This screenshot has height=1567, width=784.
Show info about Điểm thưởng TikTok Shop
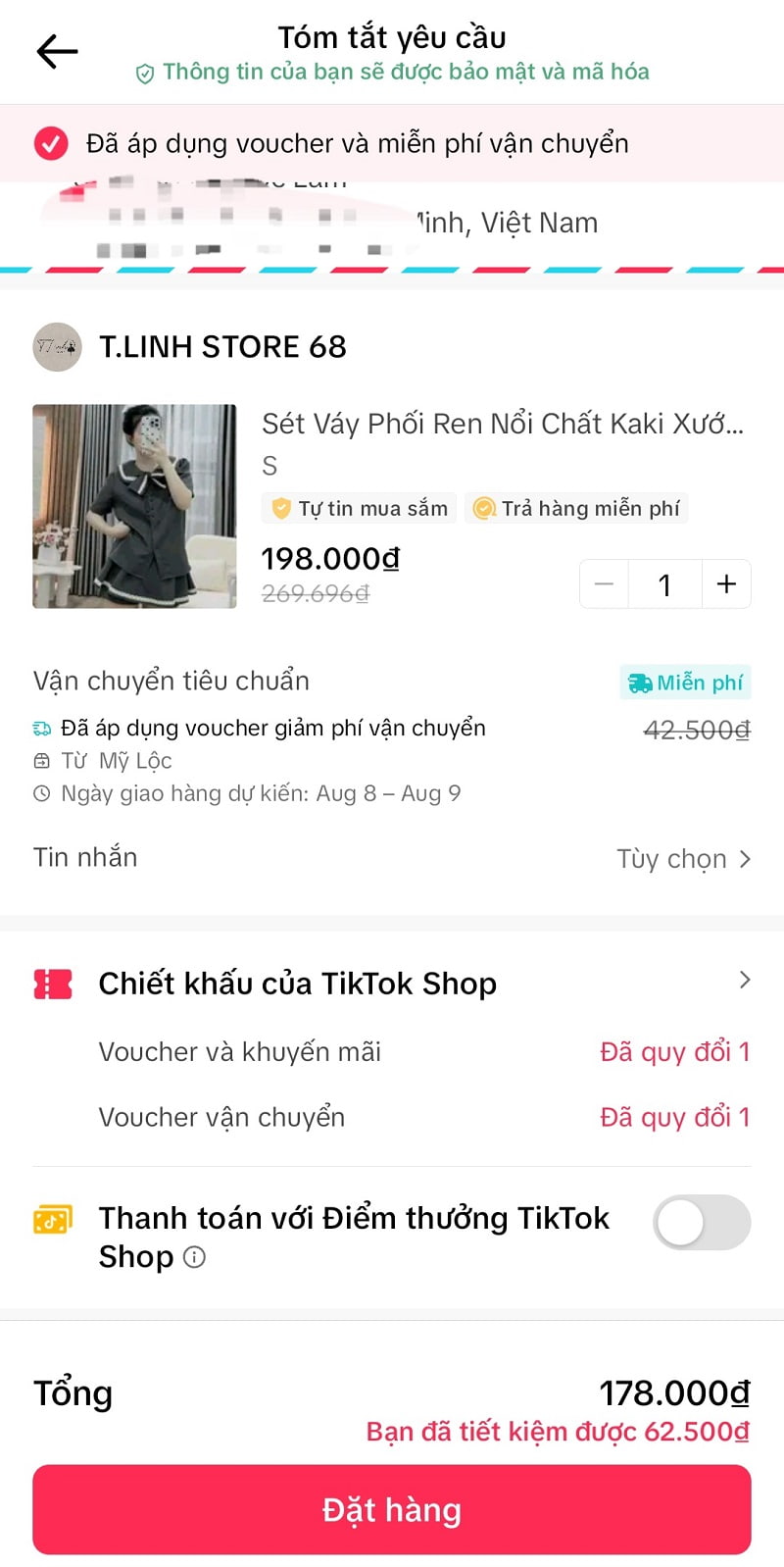[195, 1257]
